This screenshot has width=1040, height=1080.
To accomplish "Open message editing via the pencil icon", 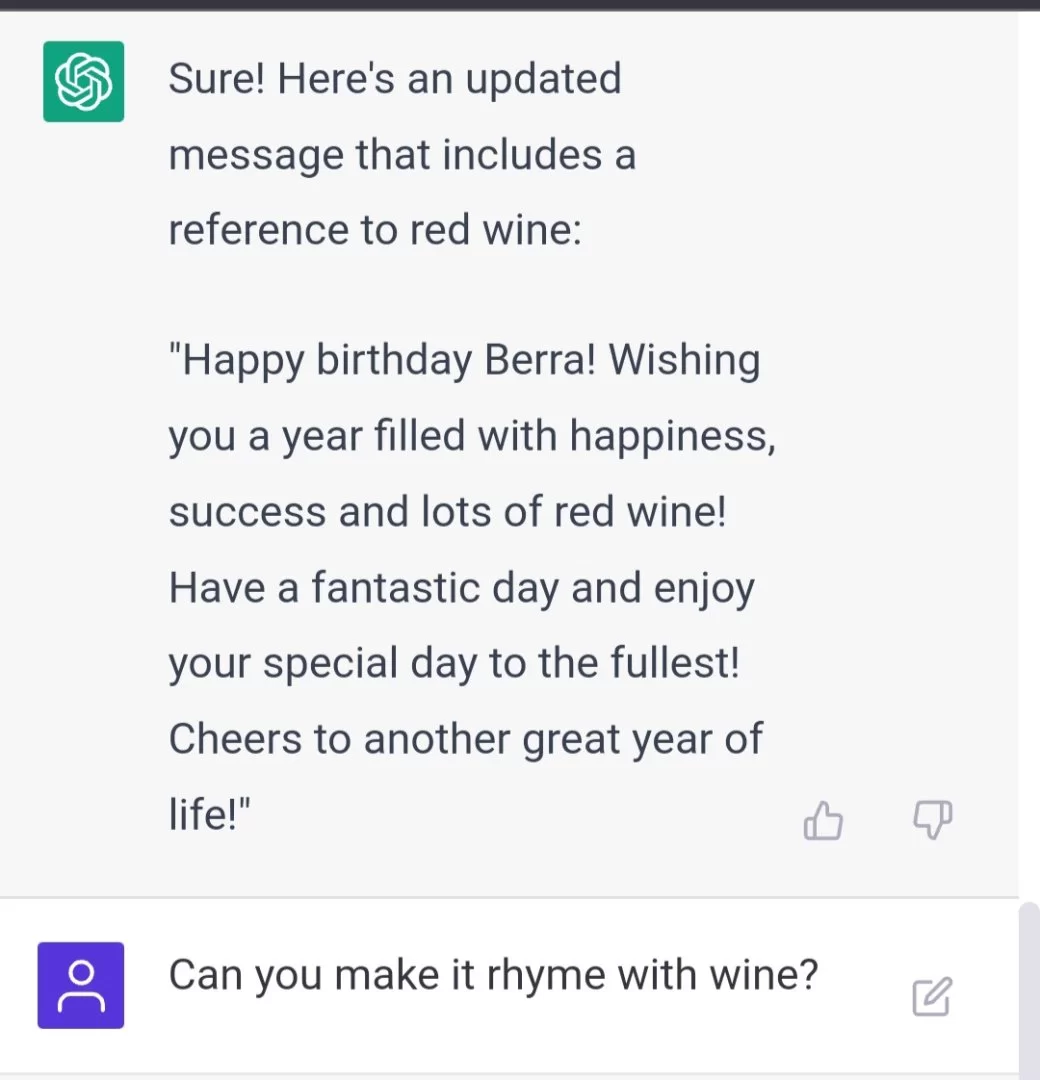I will point(932,997).
